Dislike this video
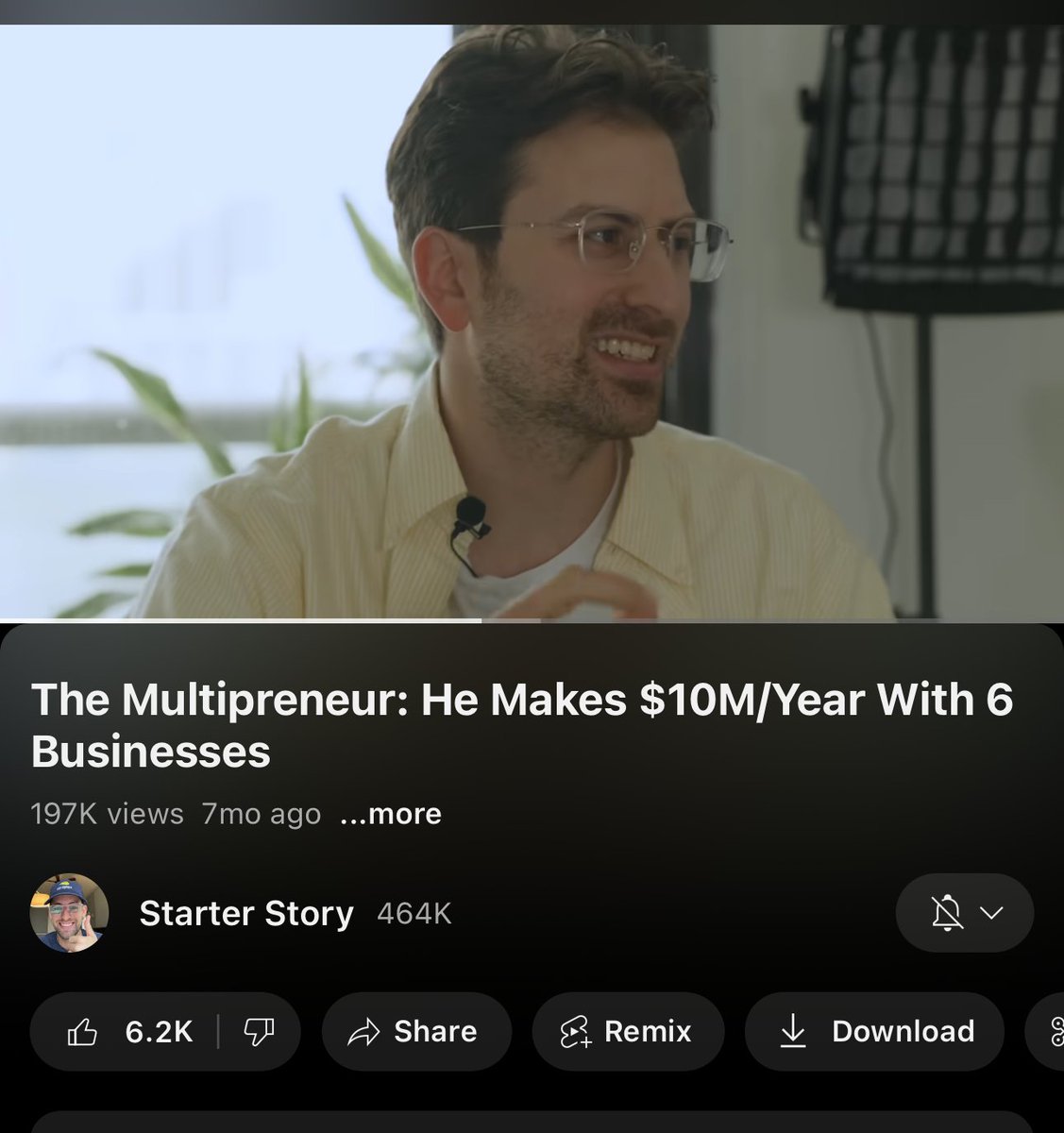The width and height of the screenshot is (1064, 1133). (258, 1031)
